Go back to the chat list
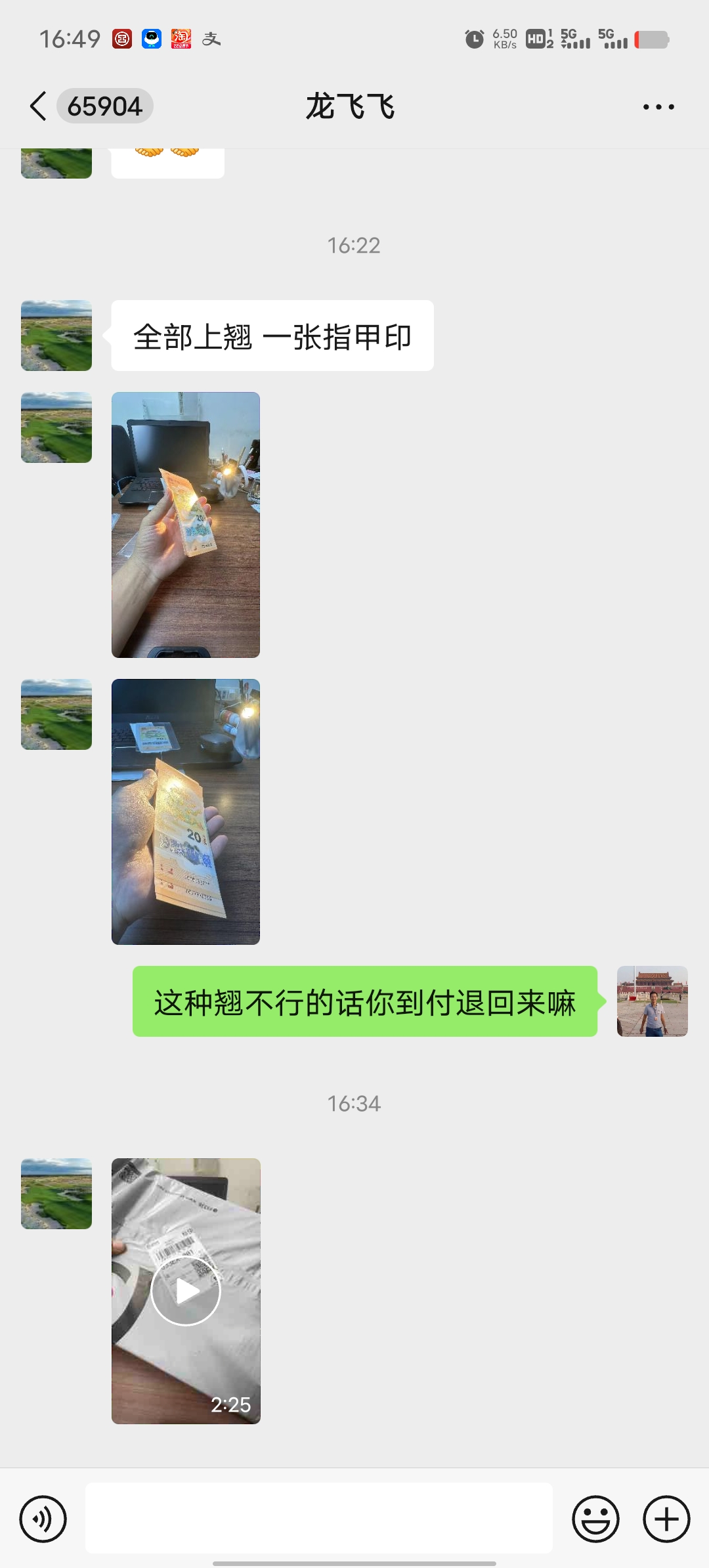Viewport: 709px width, 1568px height. pyautogui.click(x=38, y=106)
